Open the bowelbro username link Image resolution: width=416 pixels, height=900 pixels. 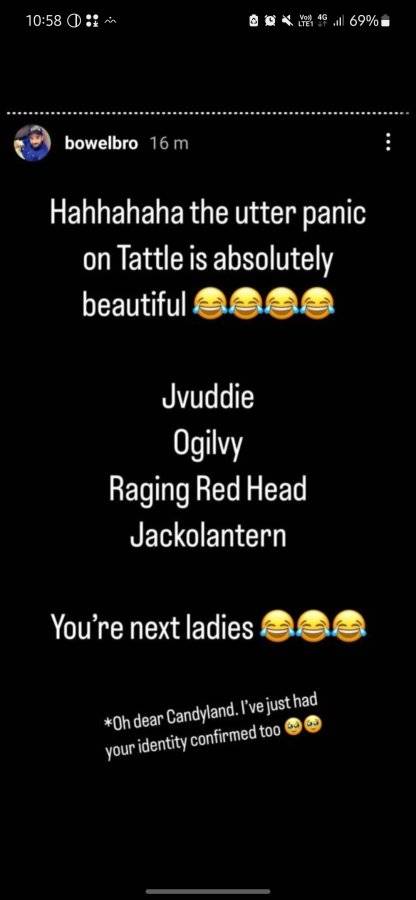coord(102,143)
